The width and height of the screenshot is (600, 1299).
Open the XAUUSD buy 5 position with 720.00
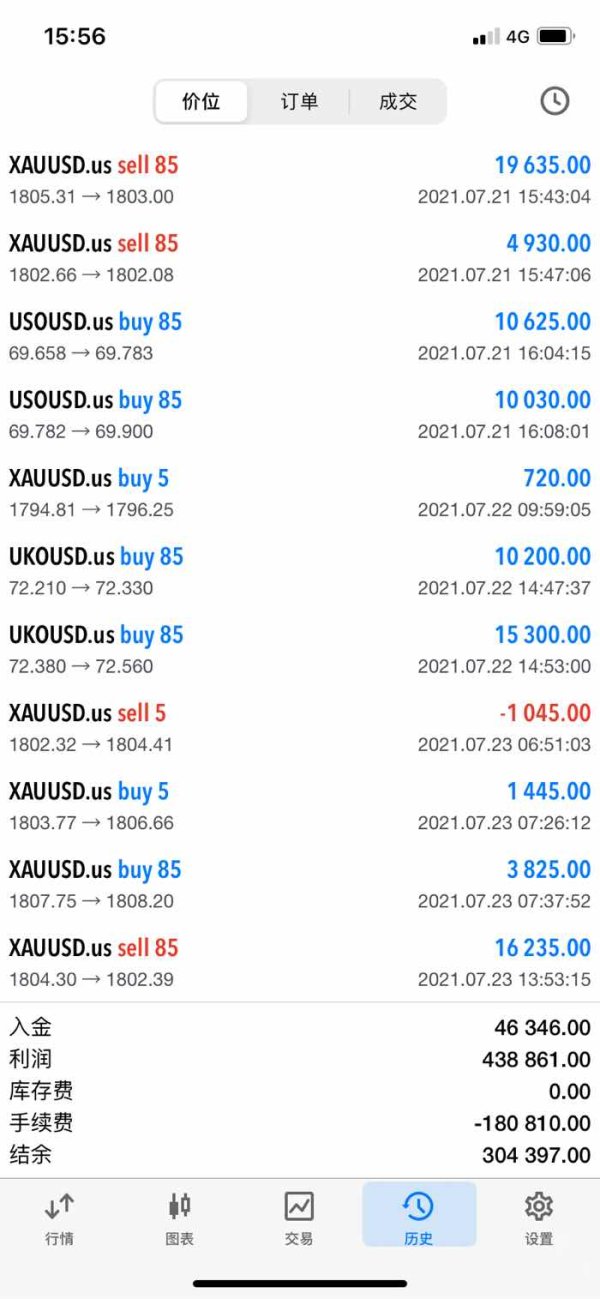(300, 492)
